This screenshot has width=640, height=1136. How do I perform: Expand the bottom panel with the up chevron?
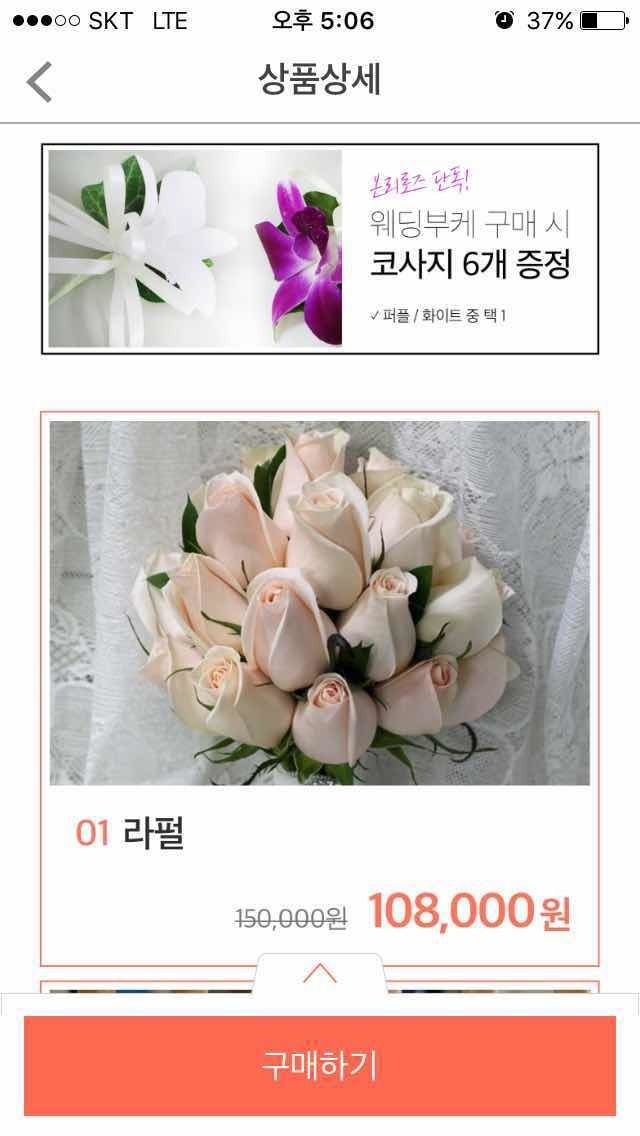[320, 973]
